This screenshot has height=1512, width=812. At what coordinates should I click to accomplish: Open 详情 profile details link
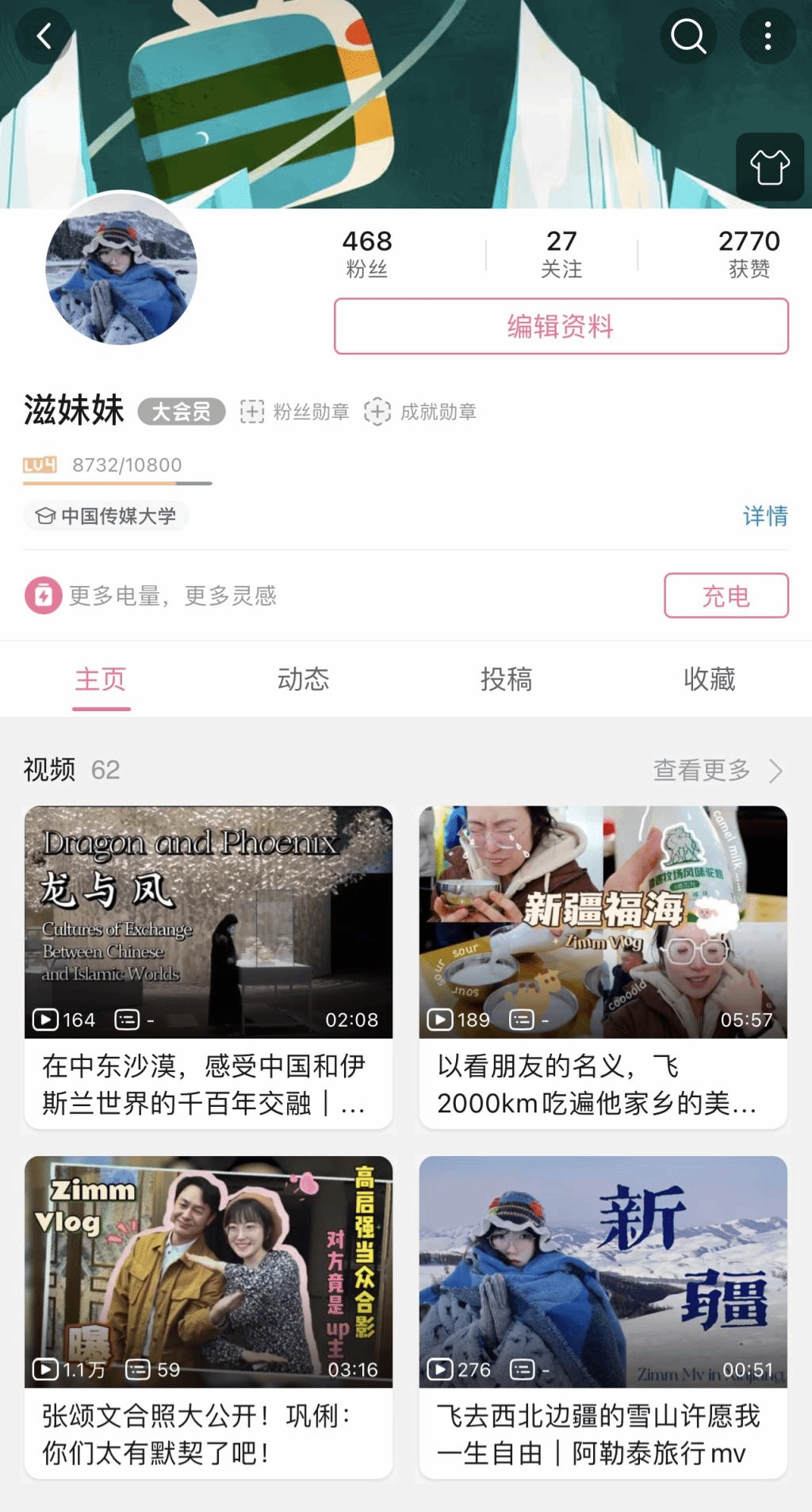coord(764,516)
